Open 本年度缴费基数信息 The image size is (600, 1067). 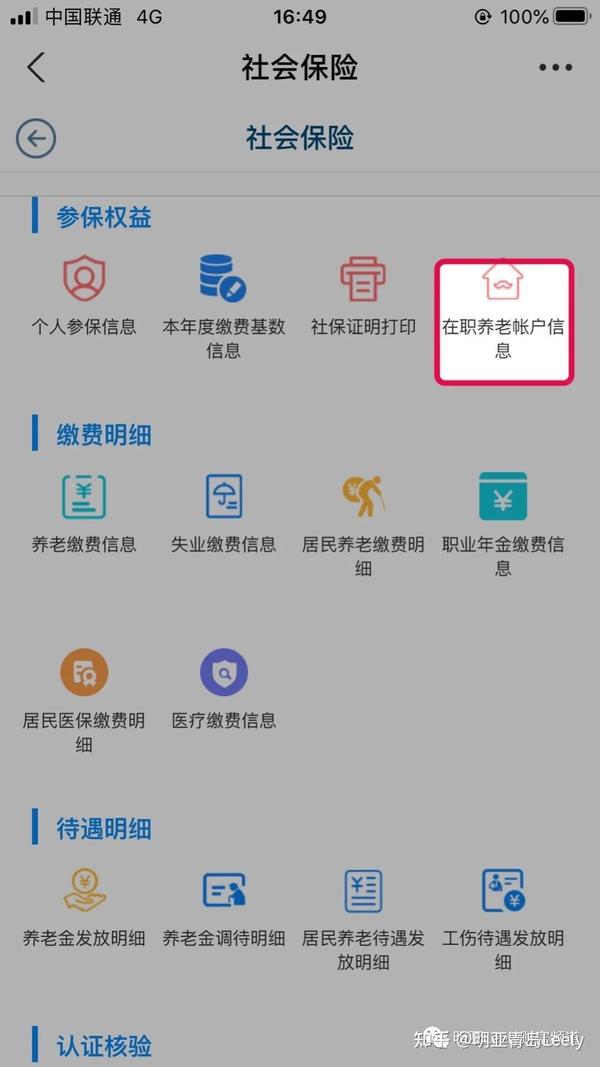223,306
